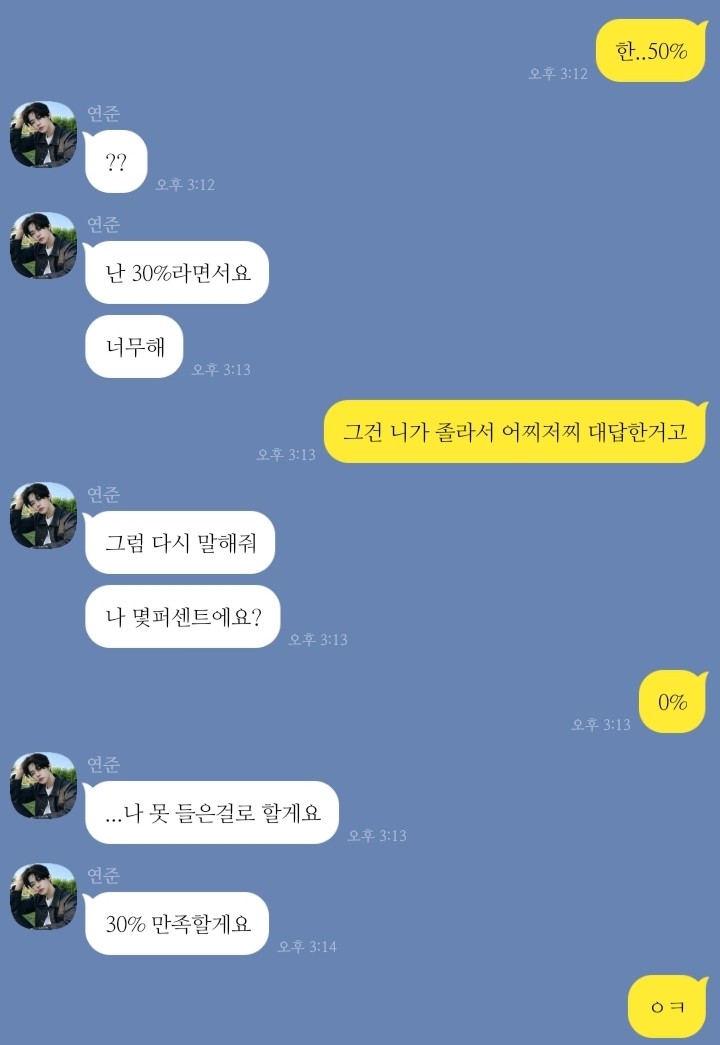Select the '한..50%' yellow message bubble

tap(650, 48)
